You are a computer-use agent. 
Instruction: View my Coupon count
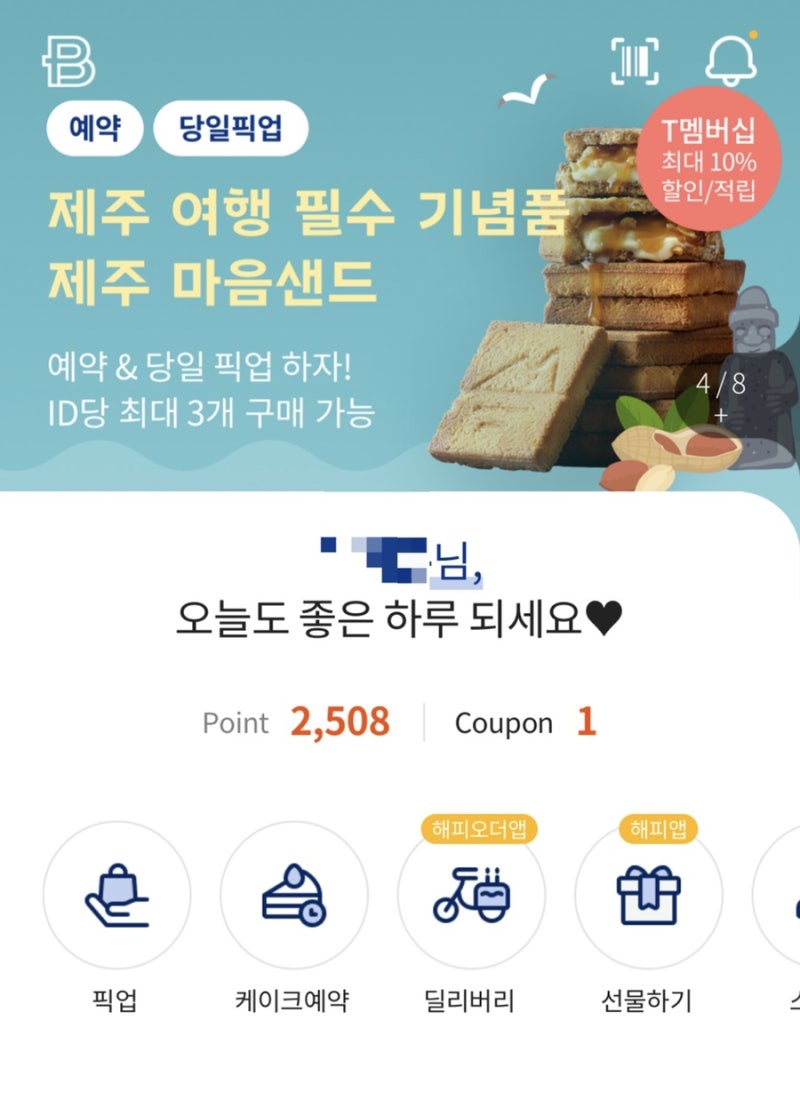586,722
